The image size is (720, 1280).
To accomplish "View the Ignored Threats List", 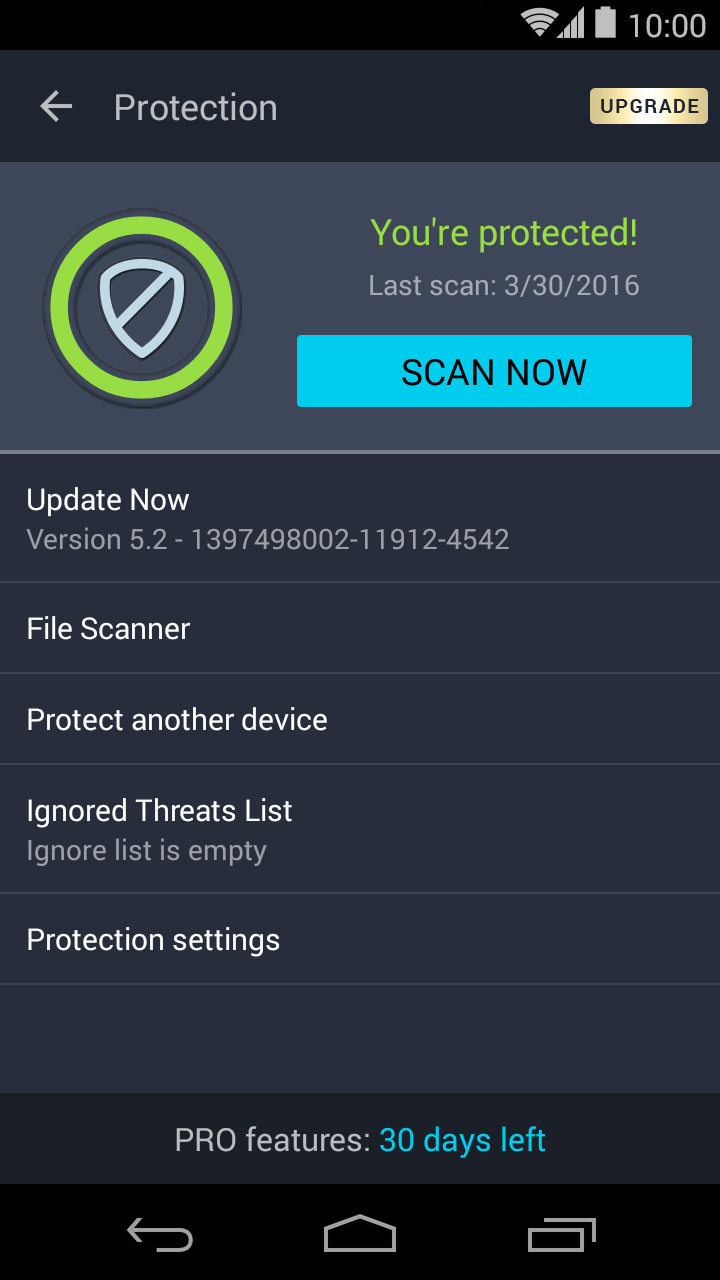I will coord(360,830).
